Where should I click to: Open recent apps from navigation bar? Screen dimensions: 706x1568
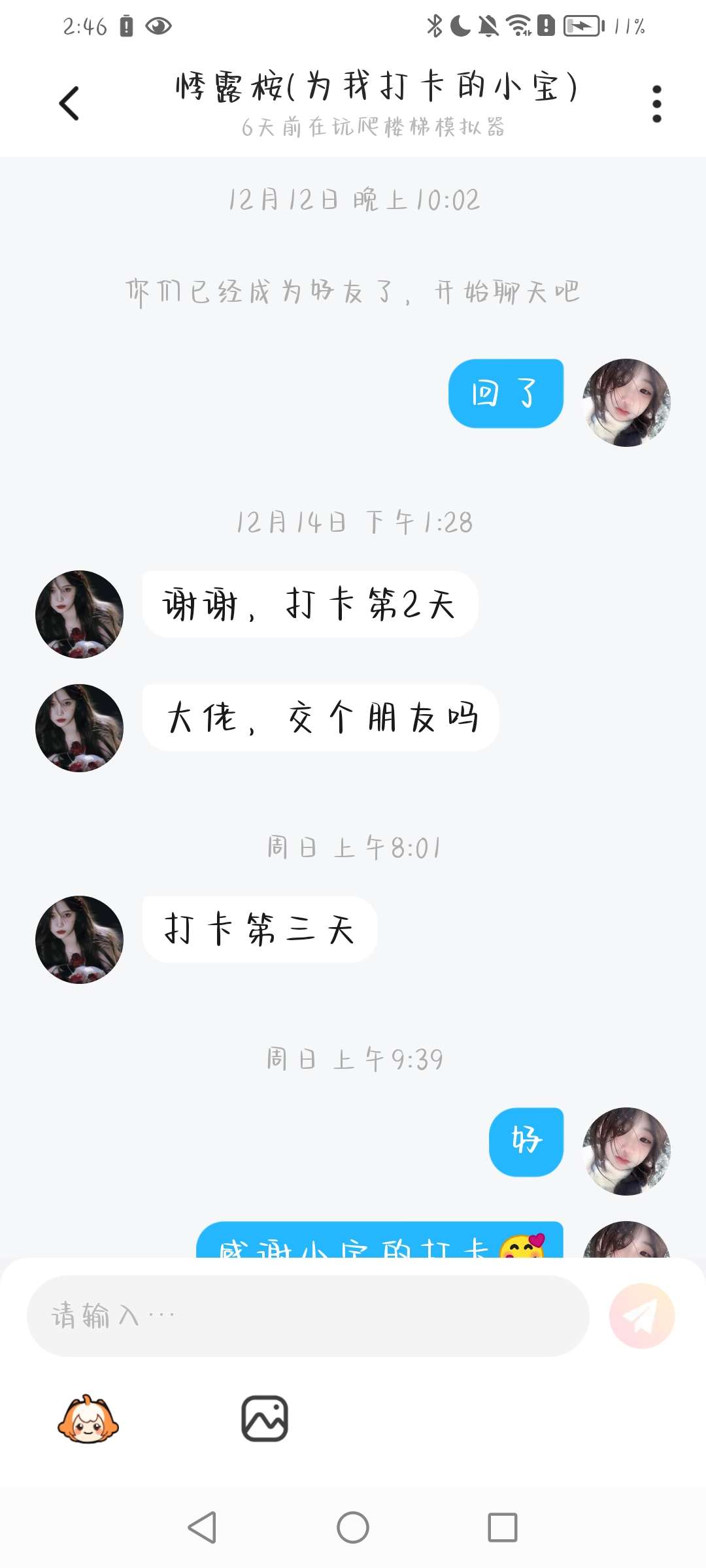[502, 1527]
